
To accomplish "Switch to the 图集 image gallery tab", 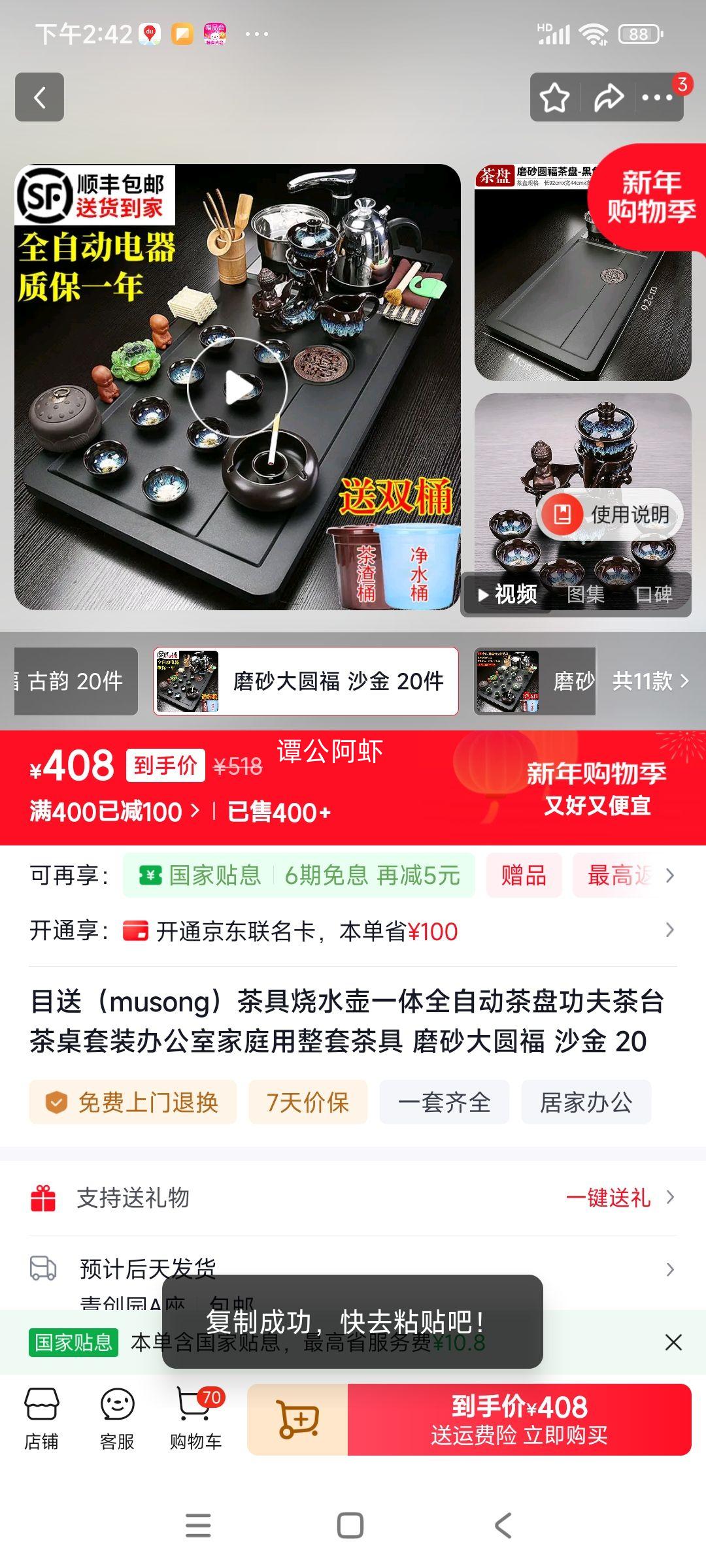I will point(587,596).
